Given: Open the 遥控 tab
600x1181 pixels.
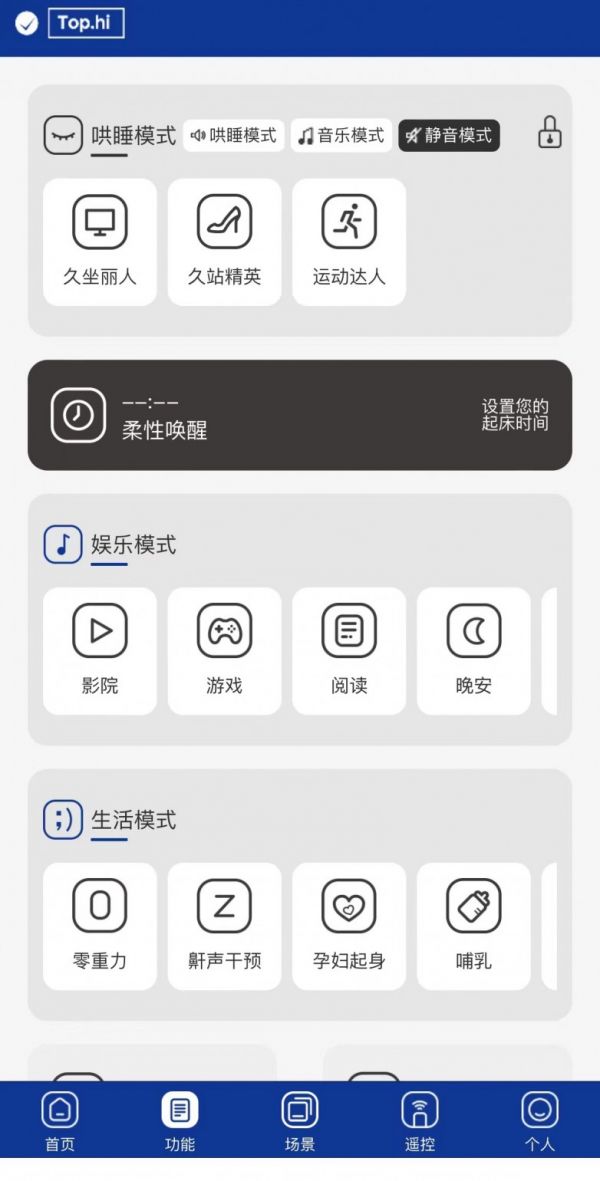Looking at the screenshot, I should coord(420,1120).
